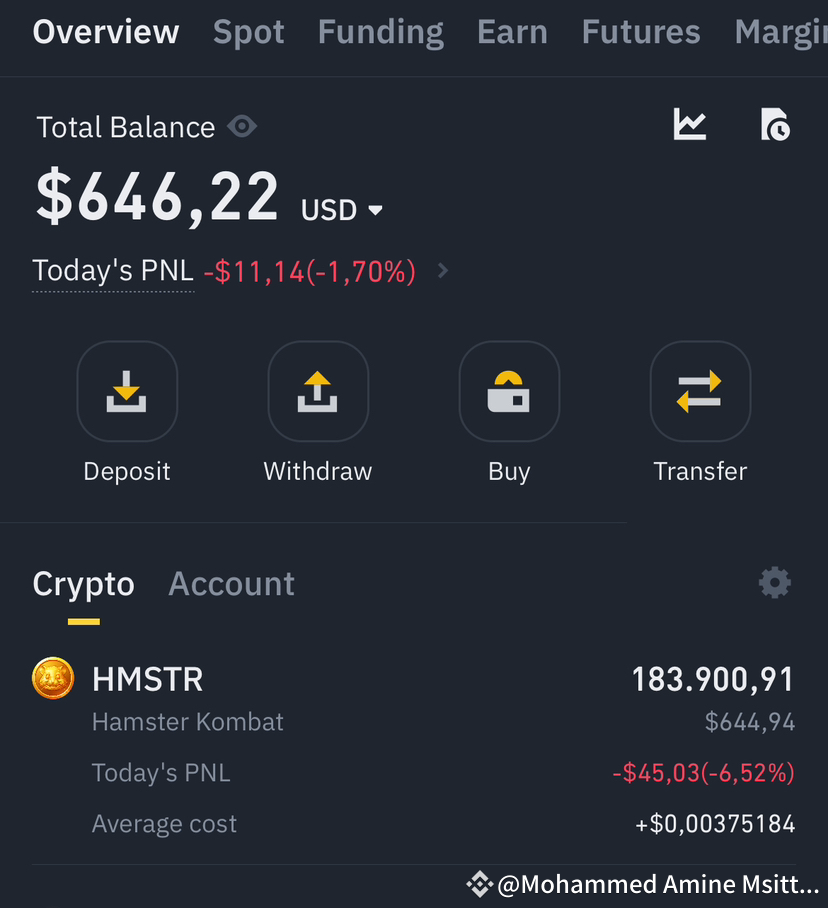Open the asset list settings gear
The width and height of the screenshot is (828, 908).
click(775, 583)
